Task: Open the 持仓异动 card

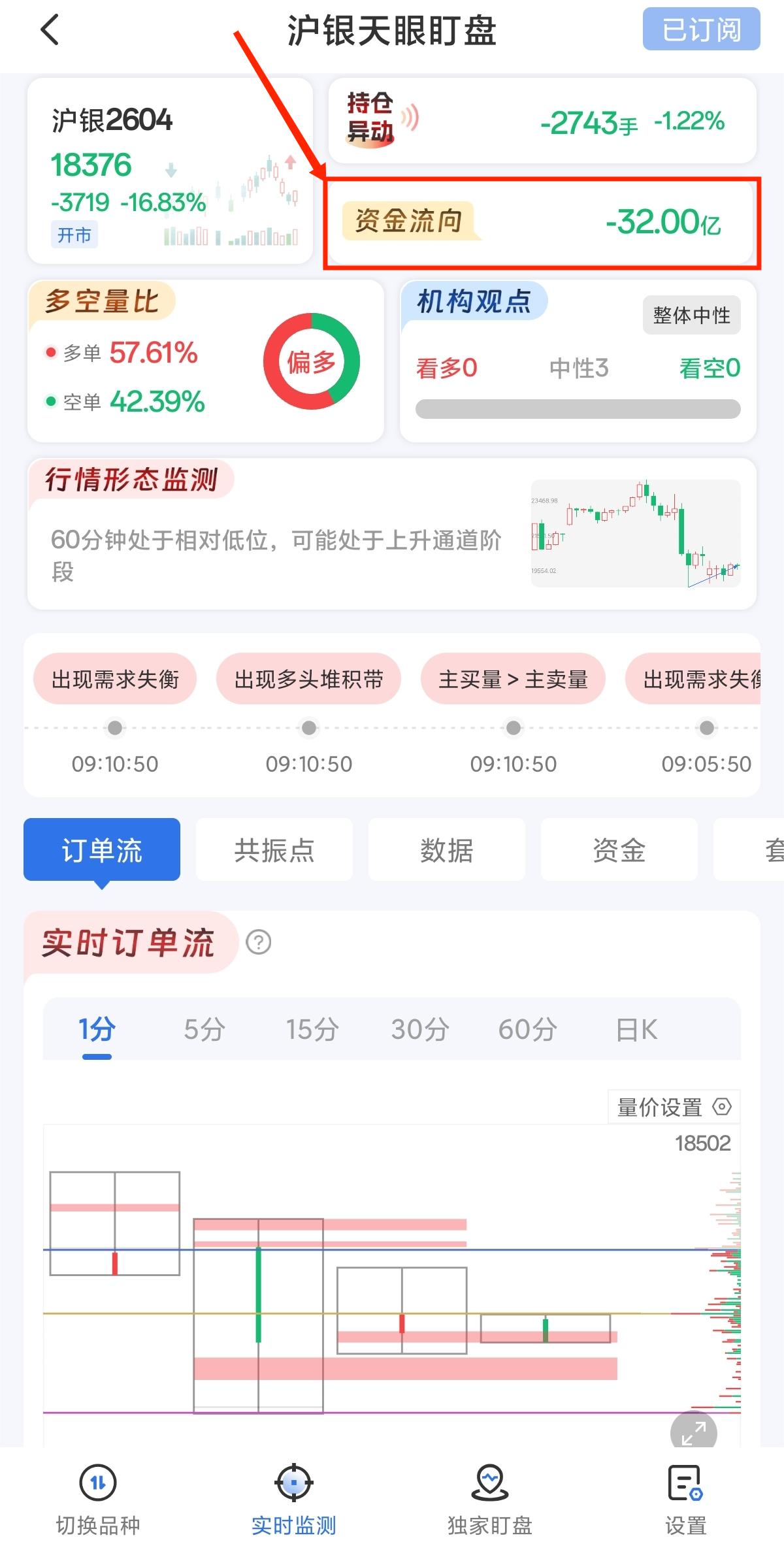Action: pos(542,122)
